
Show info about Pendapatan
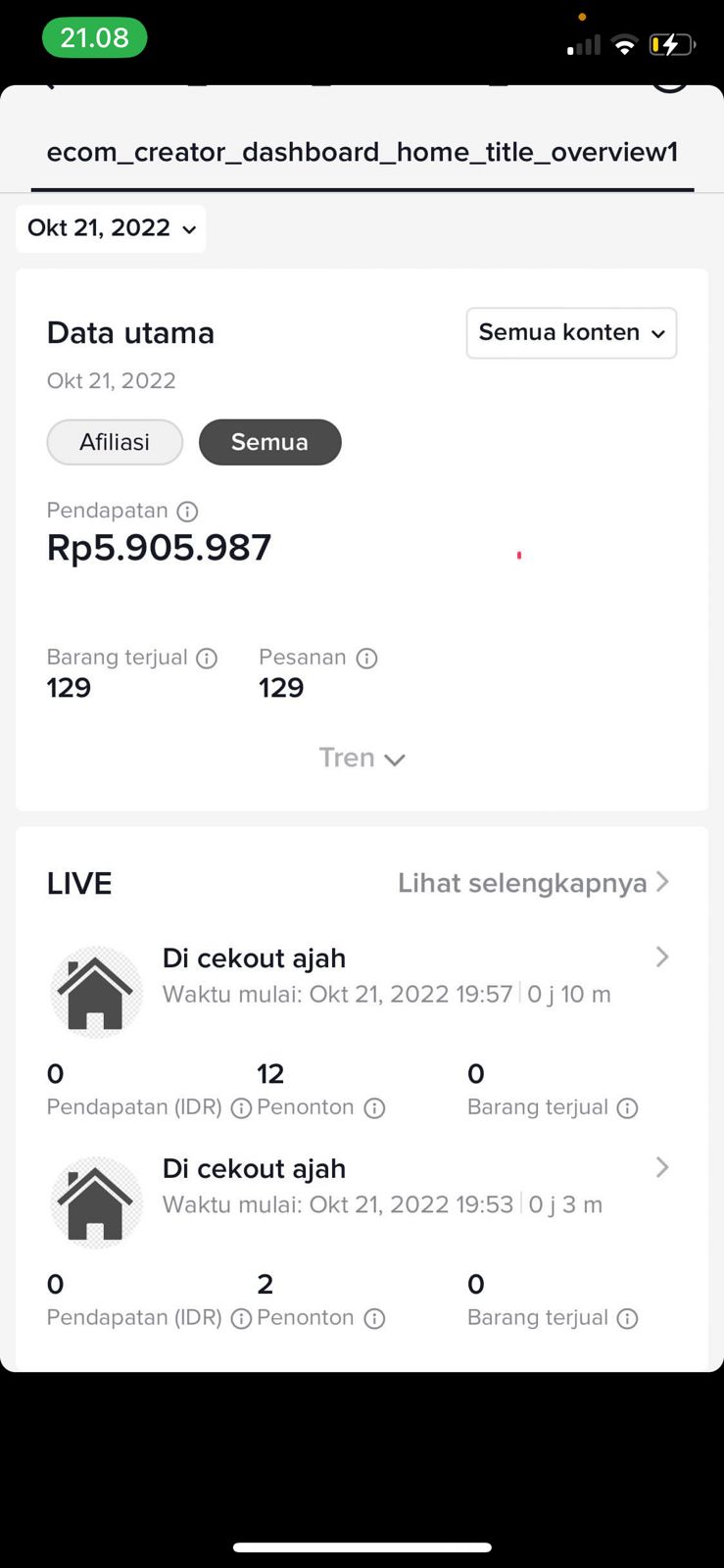(187, 512)
